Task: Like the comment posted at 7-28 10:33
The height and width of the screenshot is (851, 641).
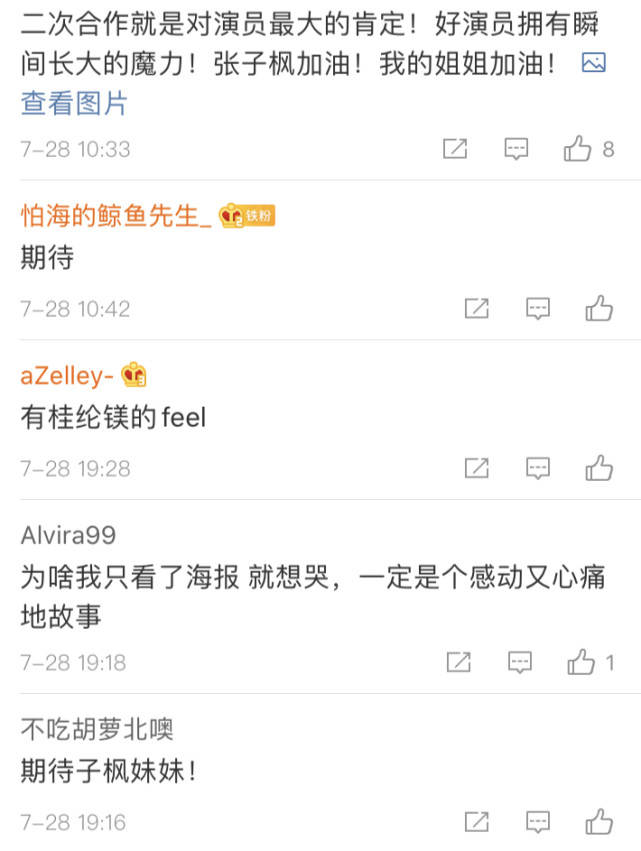Action: 578,149
